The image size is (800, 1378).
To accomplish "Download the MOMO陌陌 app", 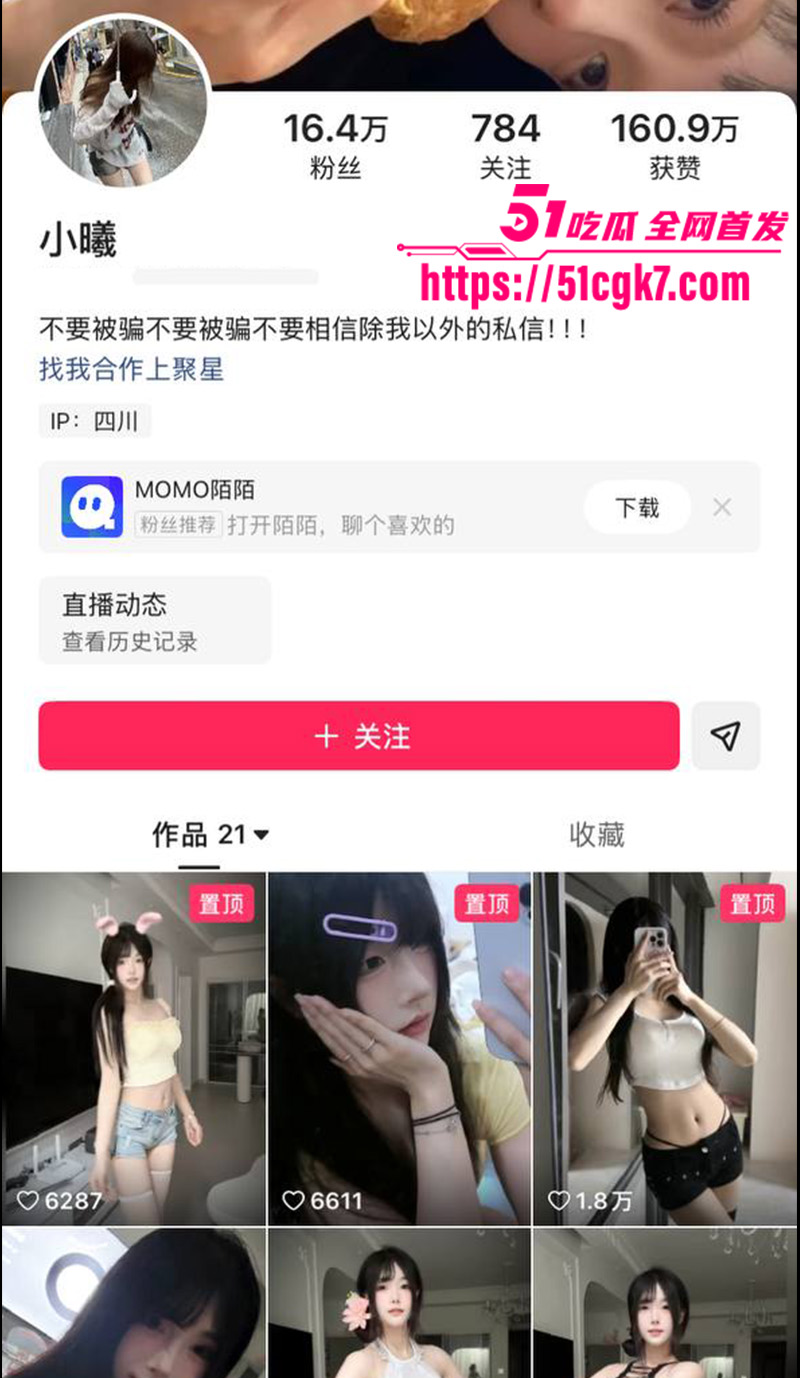I will point(637,507).
